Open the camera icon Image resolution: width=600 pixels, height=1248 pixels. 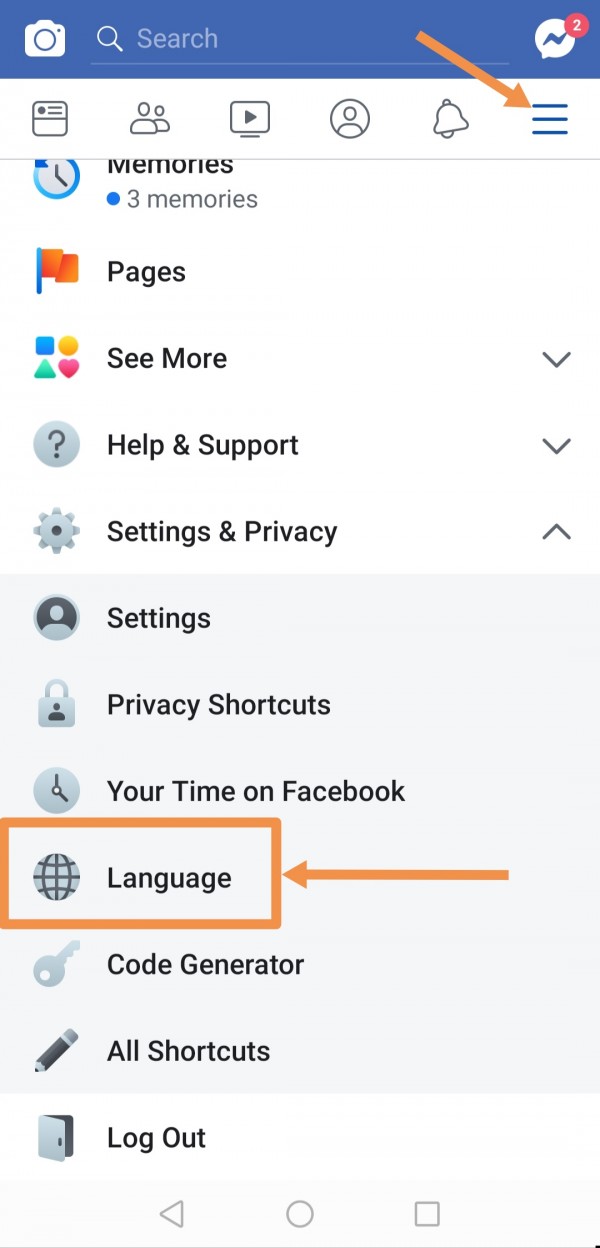tap(45, 39)
